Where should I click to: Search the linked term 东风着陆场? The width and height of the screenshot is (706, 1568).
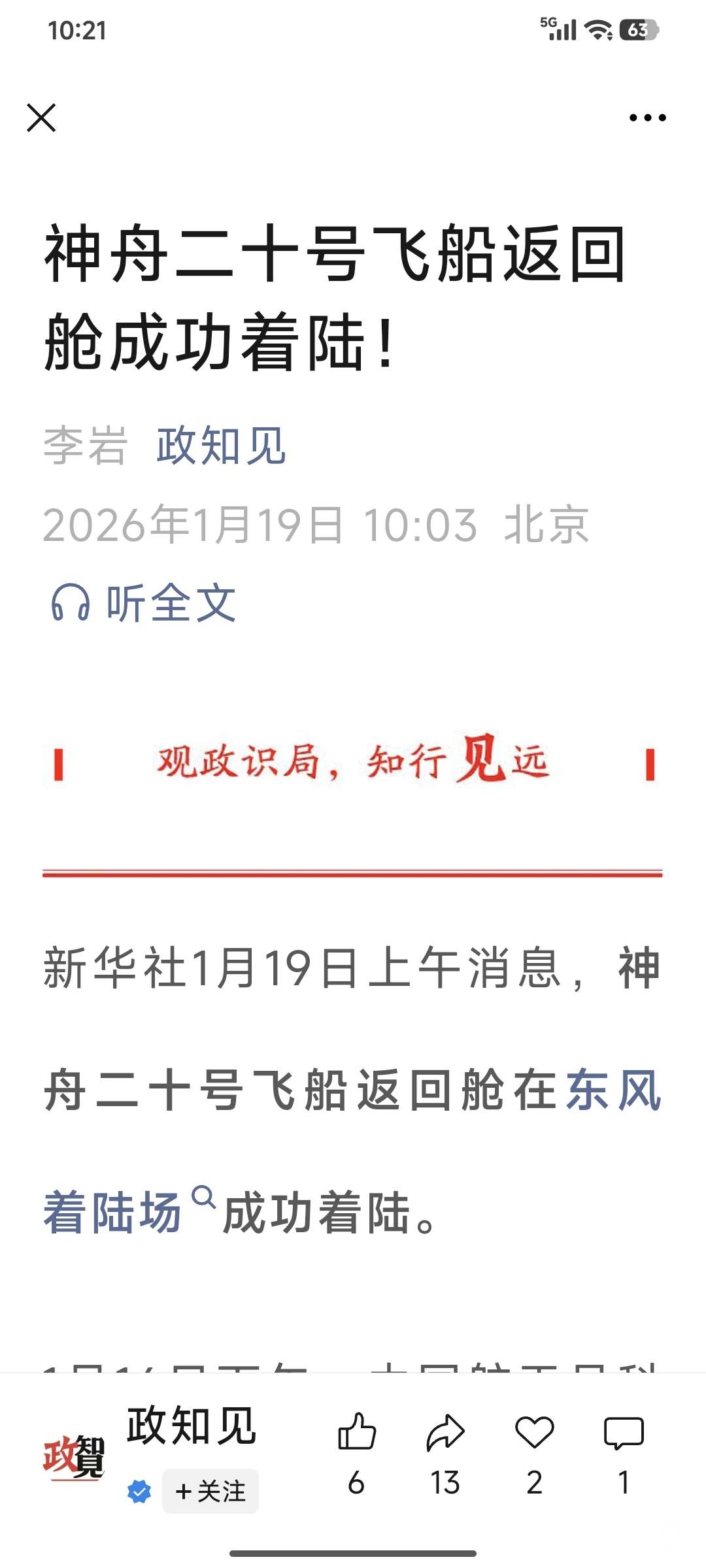coord(112,1213)
